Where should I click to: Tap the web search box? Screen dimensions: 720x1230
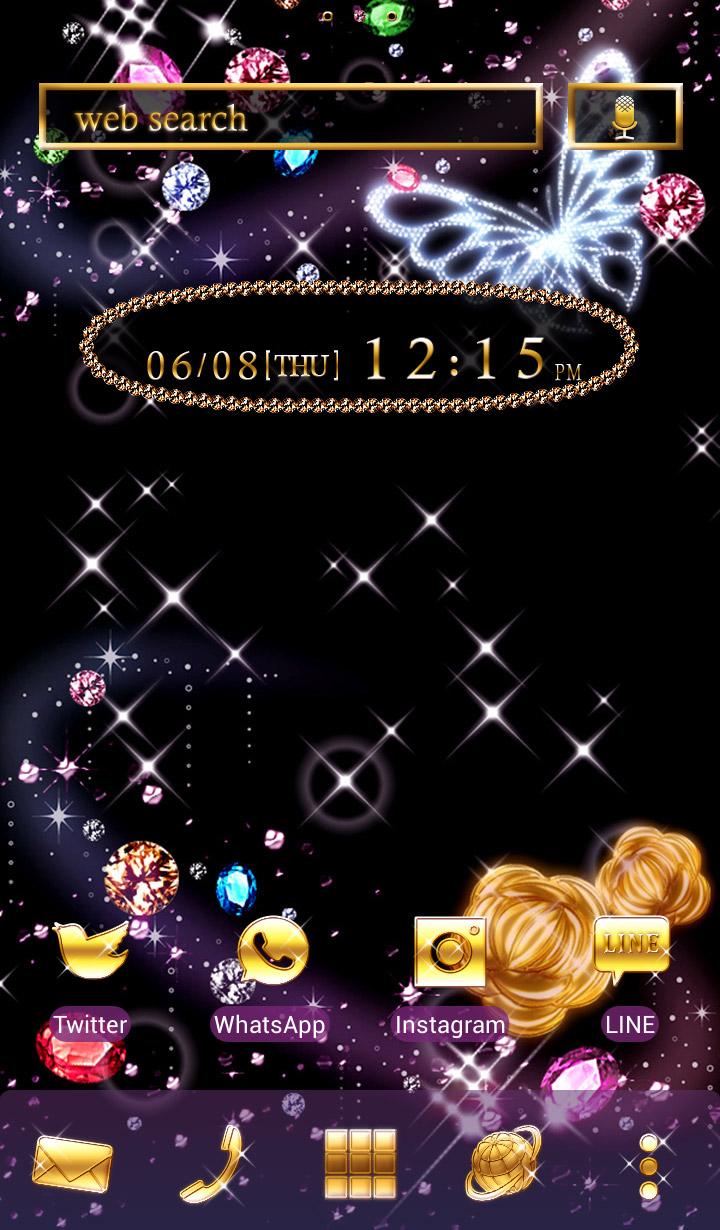click(x=290, y=117)
